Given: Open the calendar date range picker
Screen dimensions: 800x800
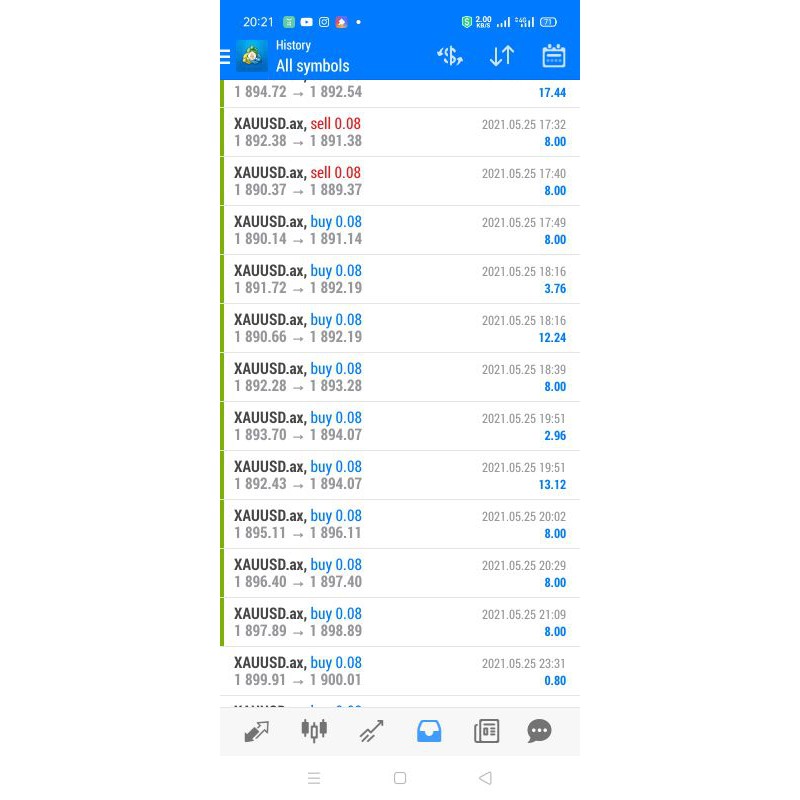Looking at the screenshot, I should 554,57.
